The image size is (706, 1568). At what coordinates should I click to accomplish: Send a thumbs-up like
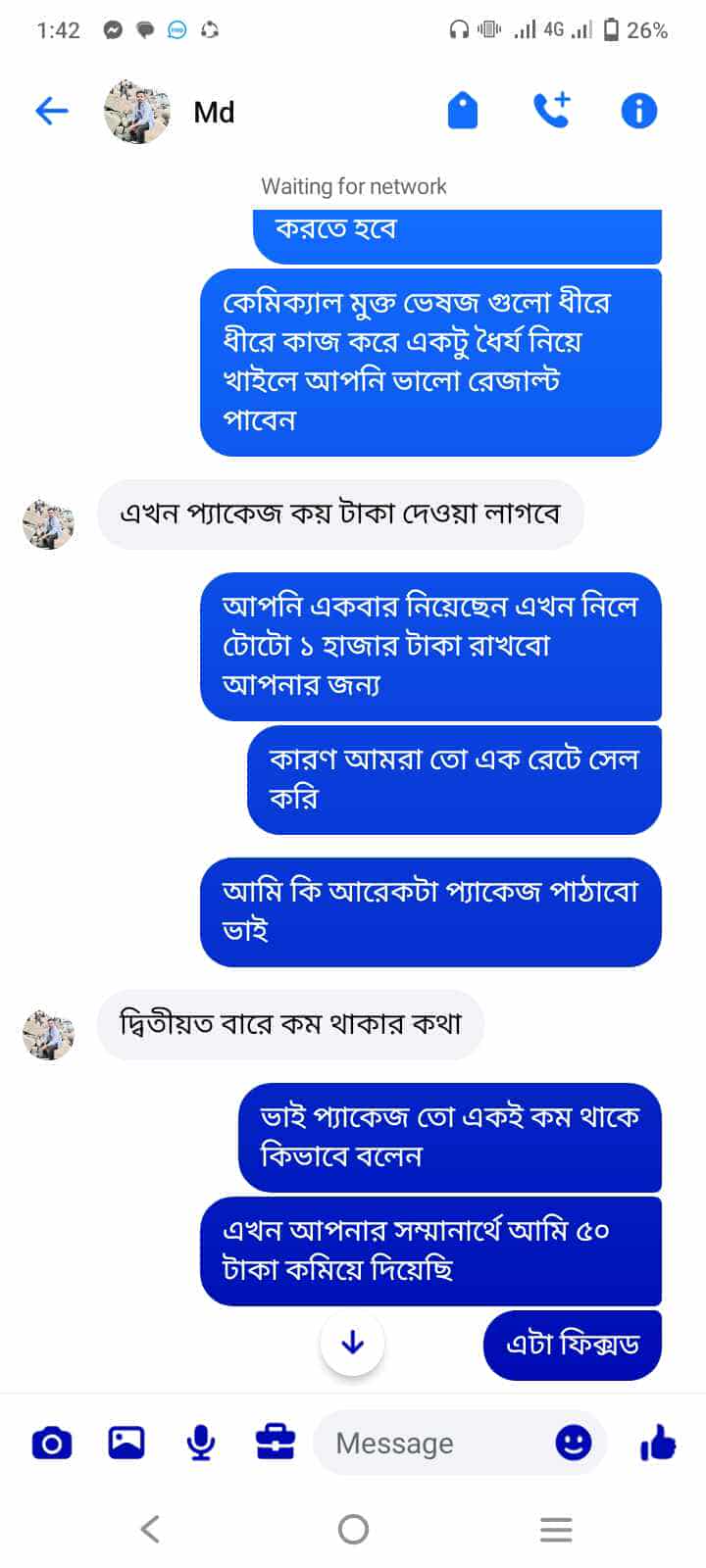[658, 1442]
